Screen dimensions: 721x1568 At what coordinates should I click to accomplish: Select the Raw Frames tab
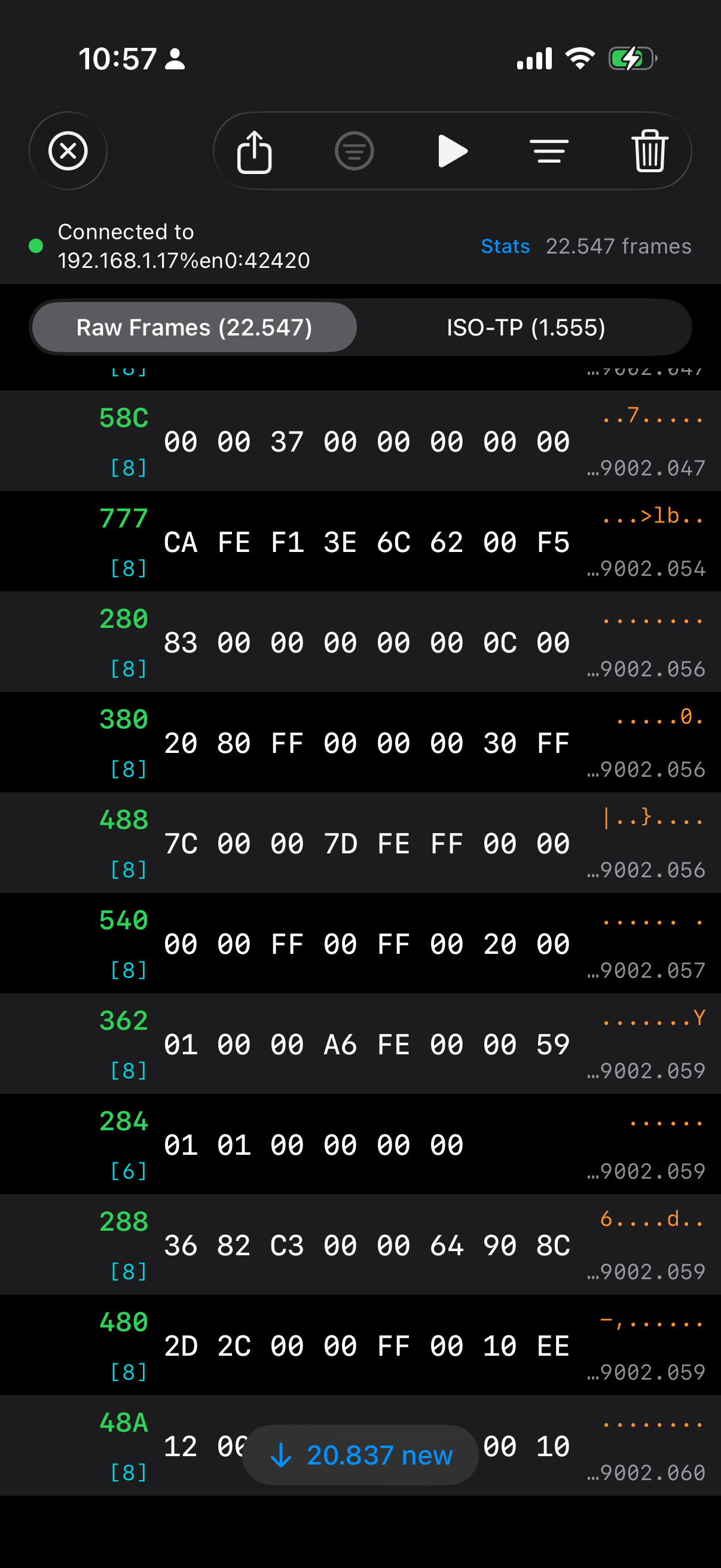click(x=194, y=327)
